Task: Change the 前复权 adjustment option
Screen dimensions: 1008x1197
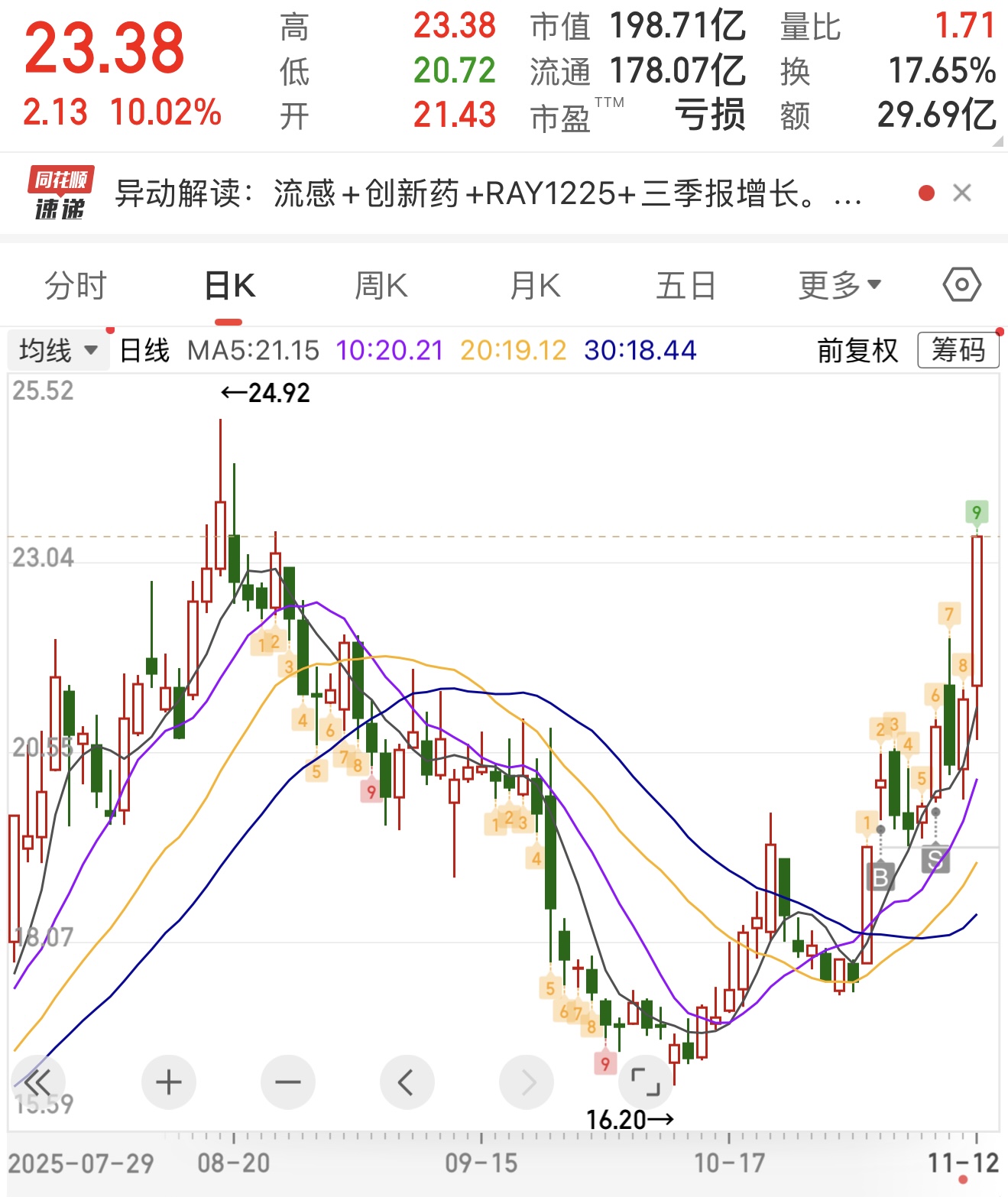Action: (x=857, y=351)
